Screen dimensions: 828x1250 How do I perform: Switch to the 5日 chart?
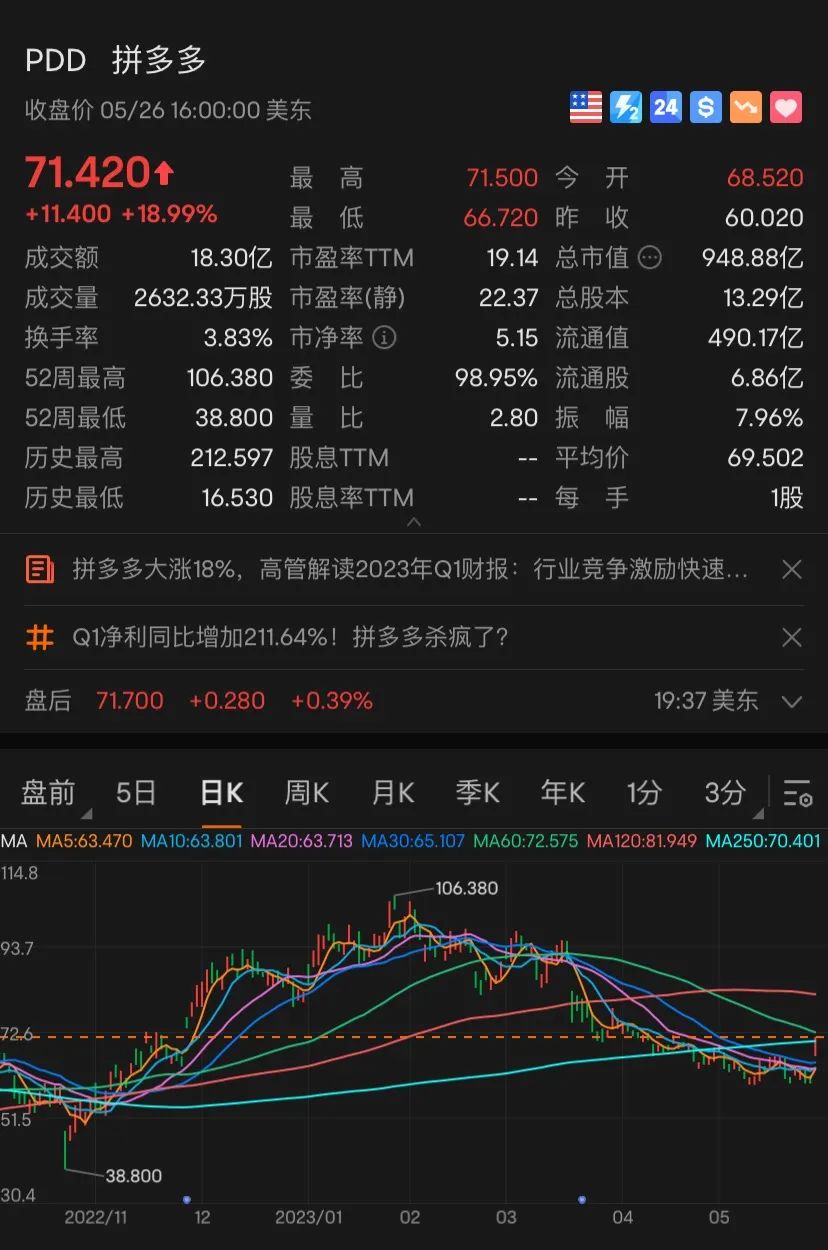136,793
